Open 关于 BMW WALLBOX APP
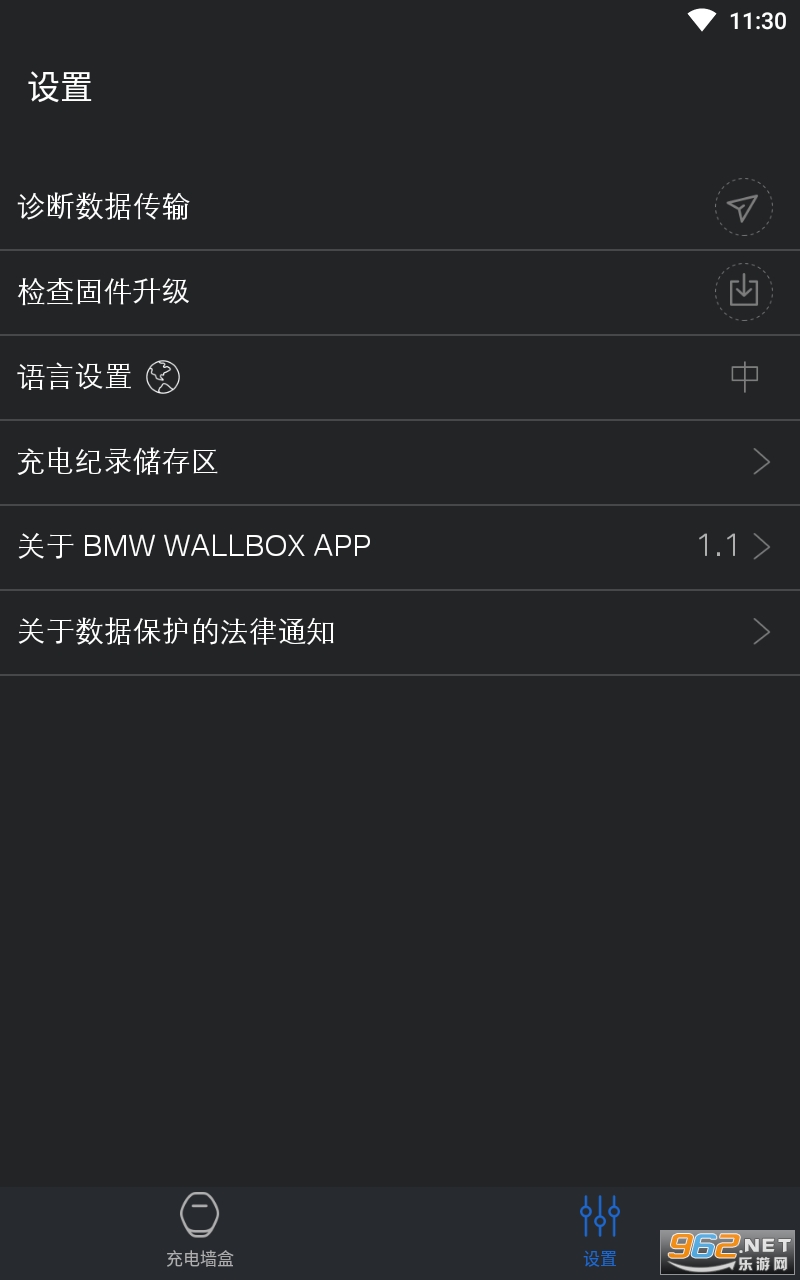The height and width of the screenshot is (1280, 800). [x=400, y=546]
